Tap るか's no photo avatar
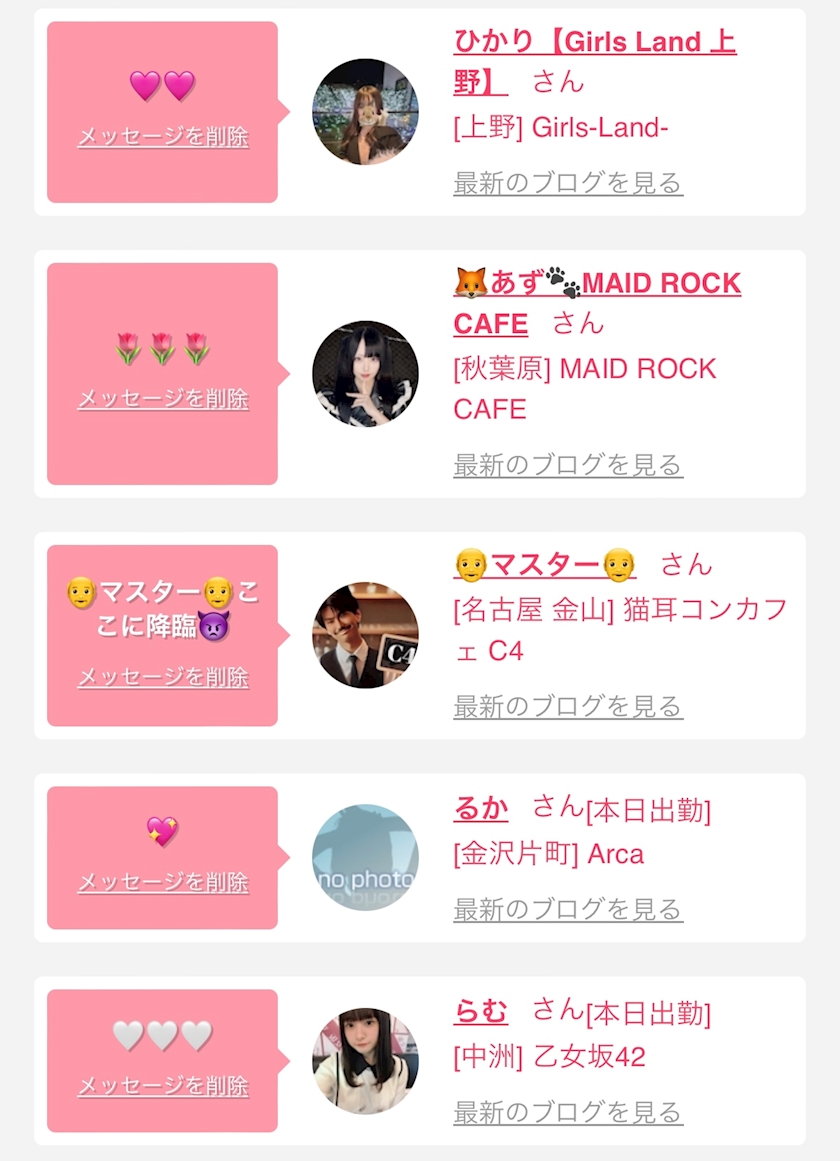The height and width of the screenshot is (1161, 840). coord(365,857)
